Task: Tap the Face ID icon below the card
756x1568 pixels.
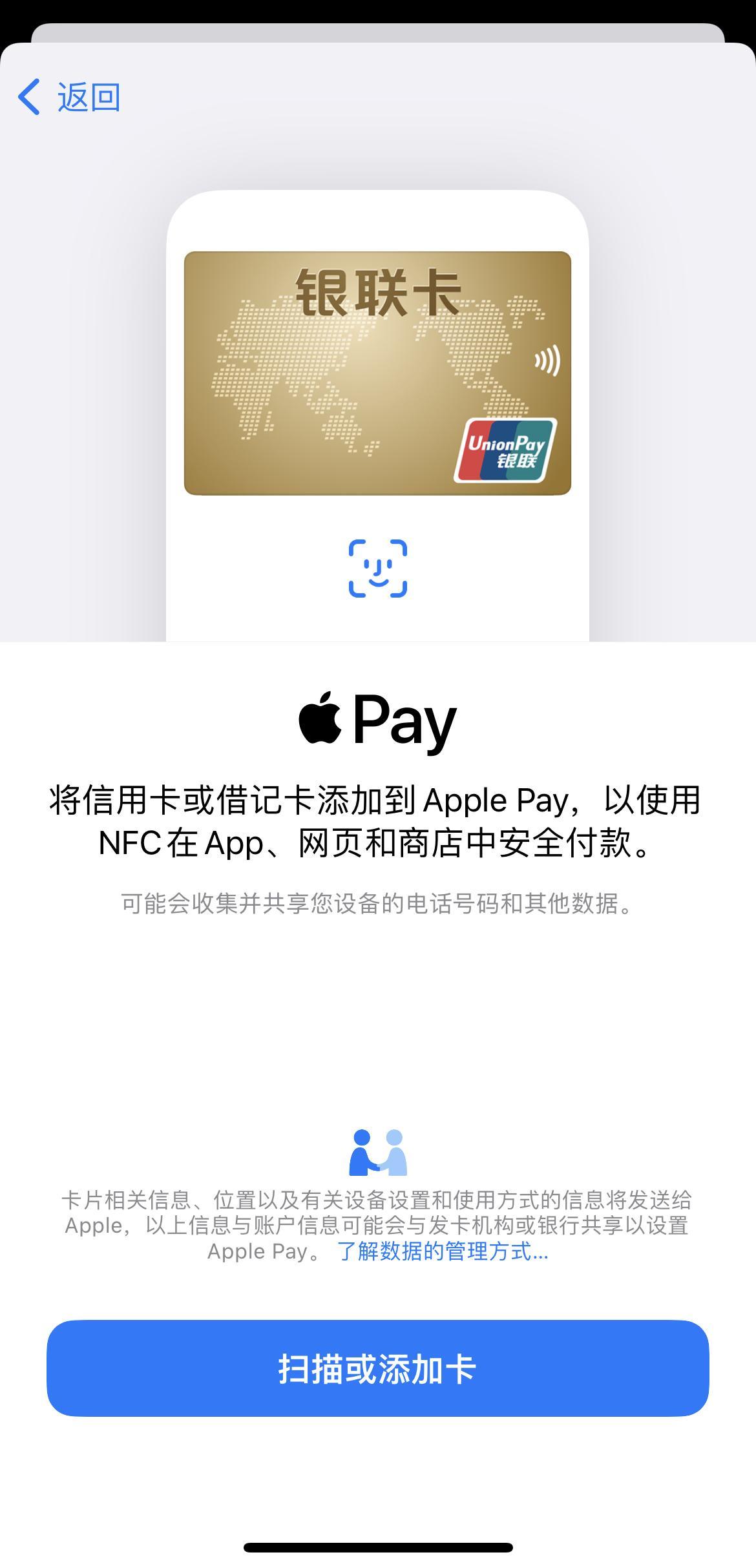Action: point(378,567)
